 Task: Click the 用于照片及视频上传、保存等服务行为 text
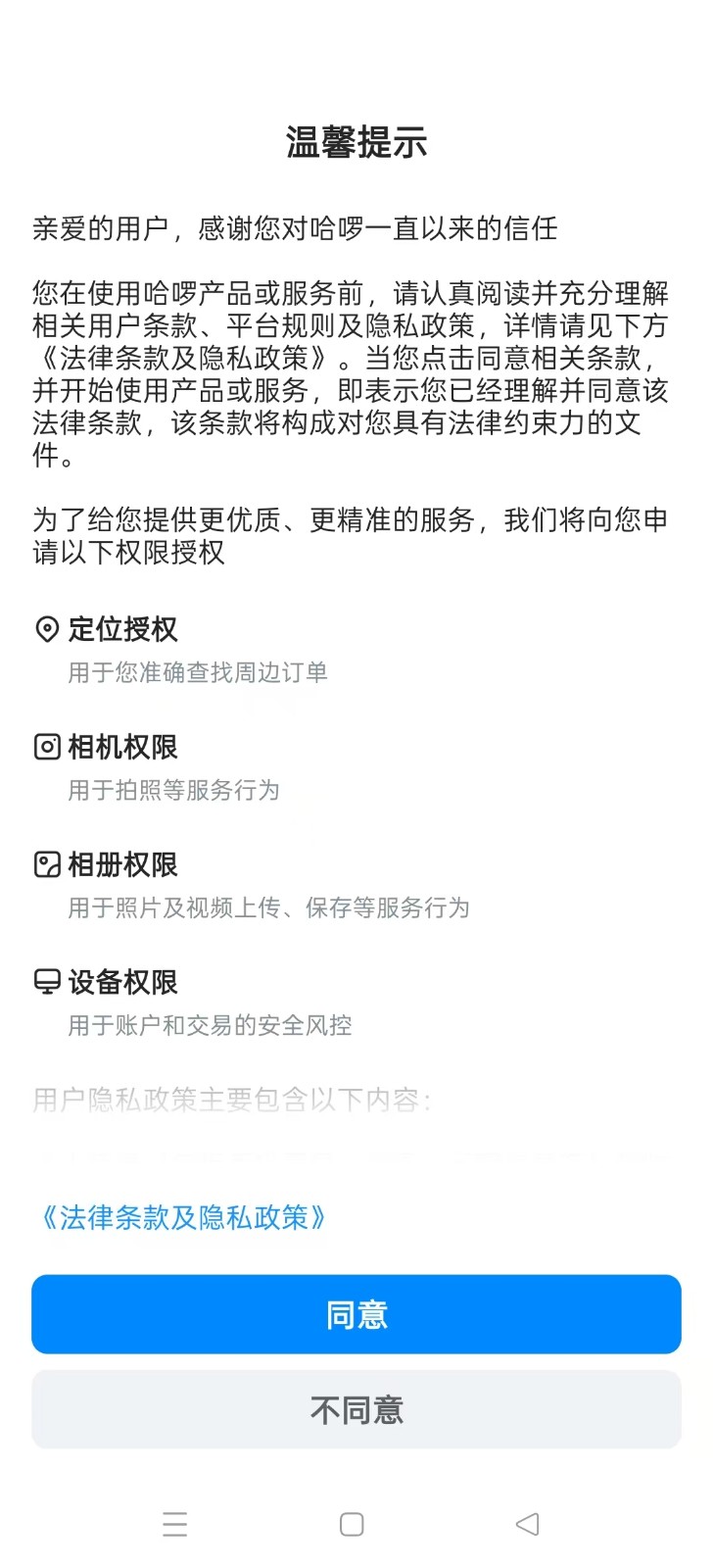[x=269, y=907]
